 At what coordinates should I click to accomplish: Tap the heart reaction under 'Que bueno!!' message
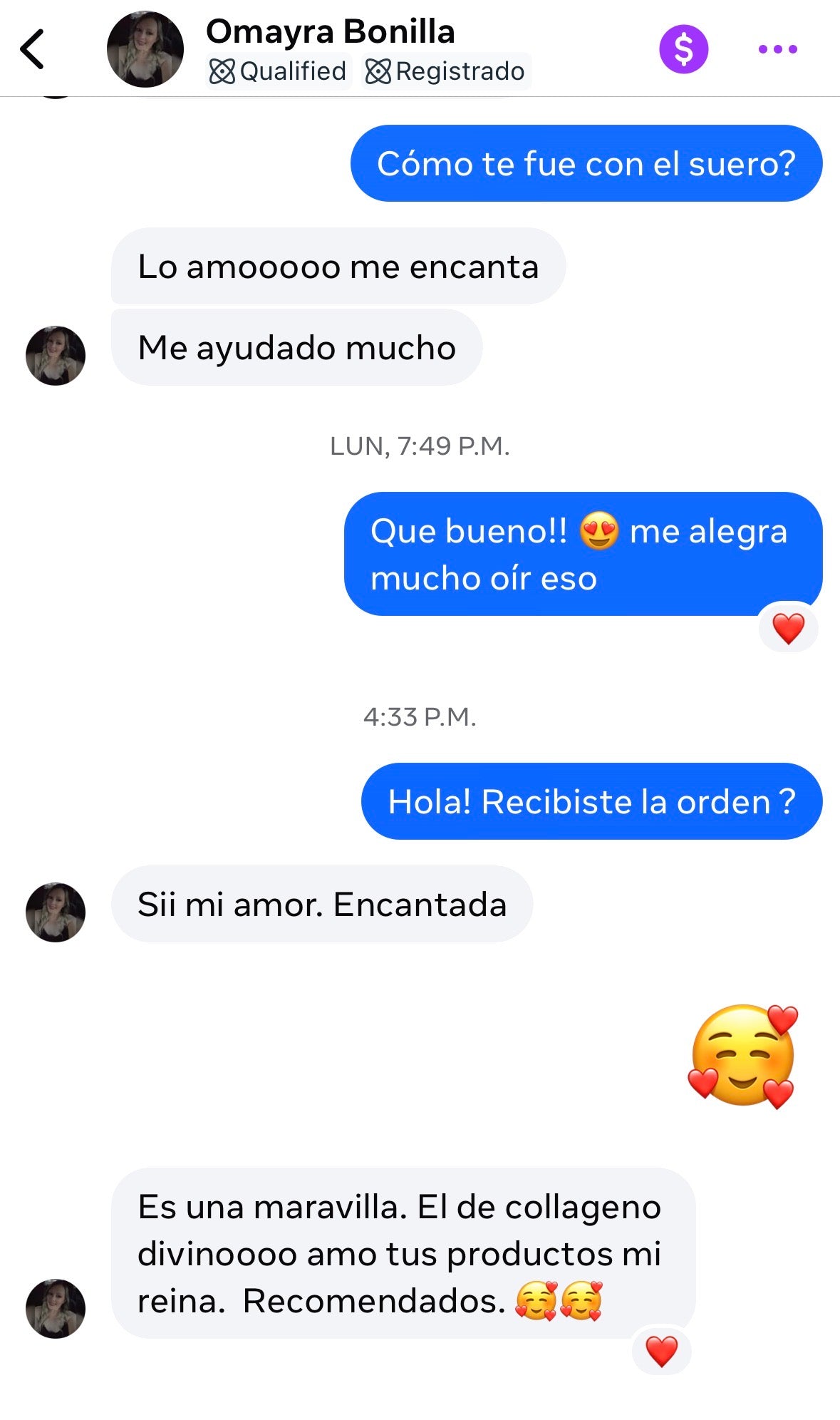tap(786, 628)
